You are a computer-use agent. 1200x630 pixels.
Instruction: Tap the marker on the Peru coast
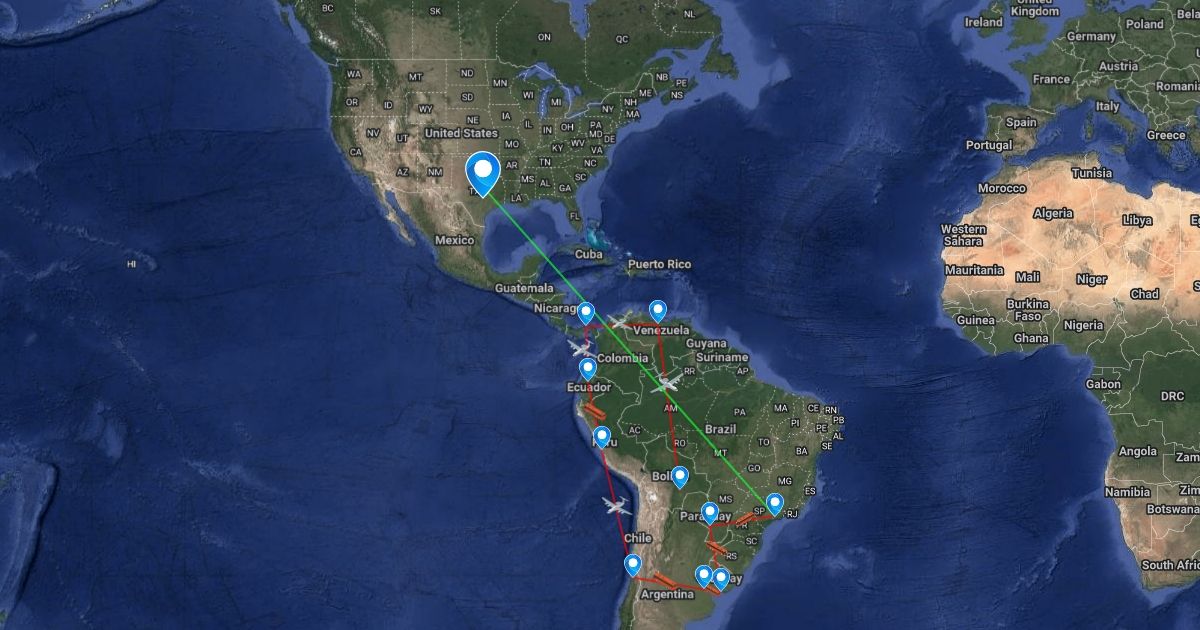[x=601, y=437]
